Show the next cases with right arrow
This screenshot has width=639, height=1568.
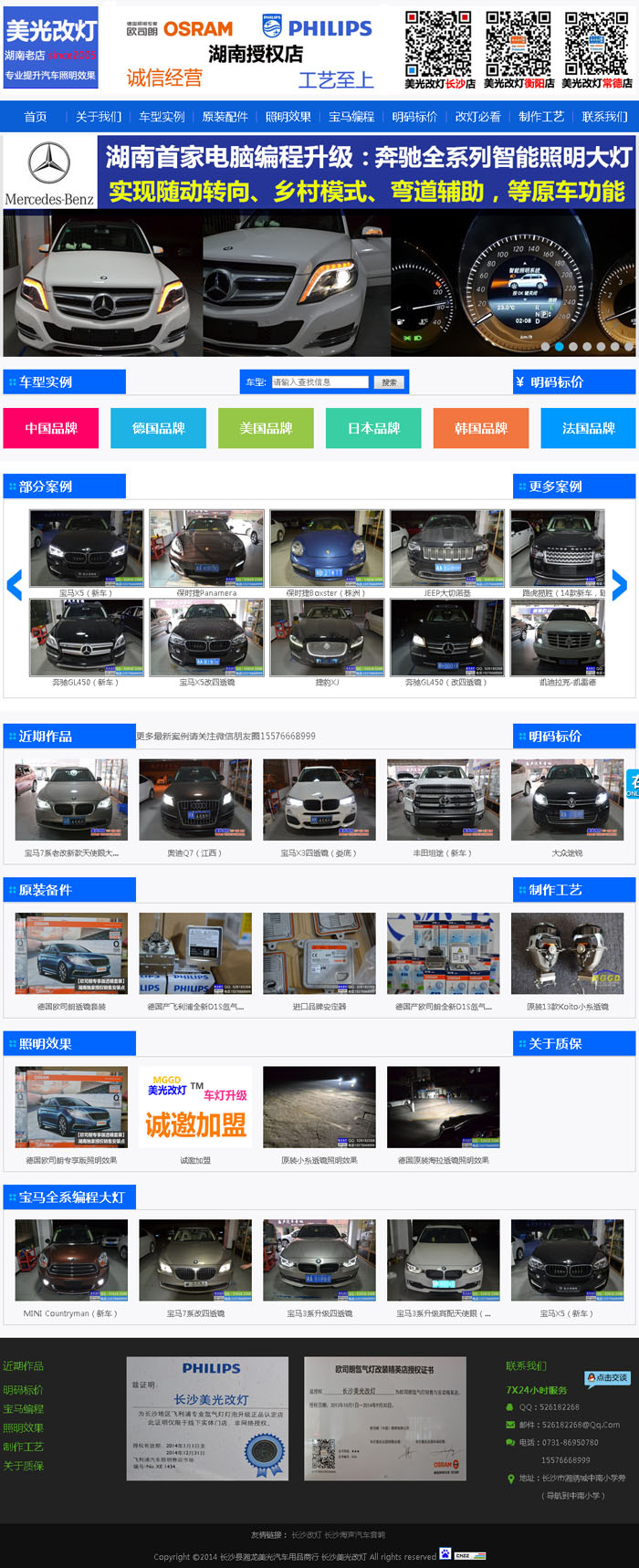(x=619, y=585)
